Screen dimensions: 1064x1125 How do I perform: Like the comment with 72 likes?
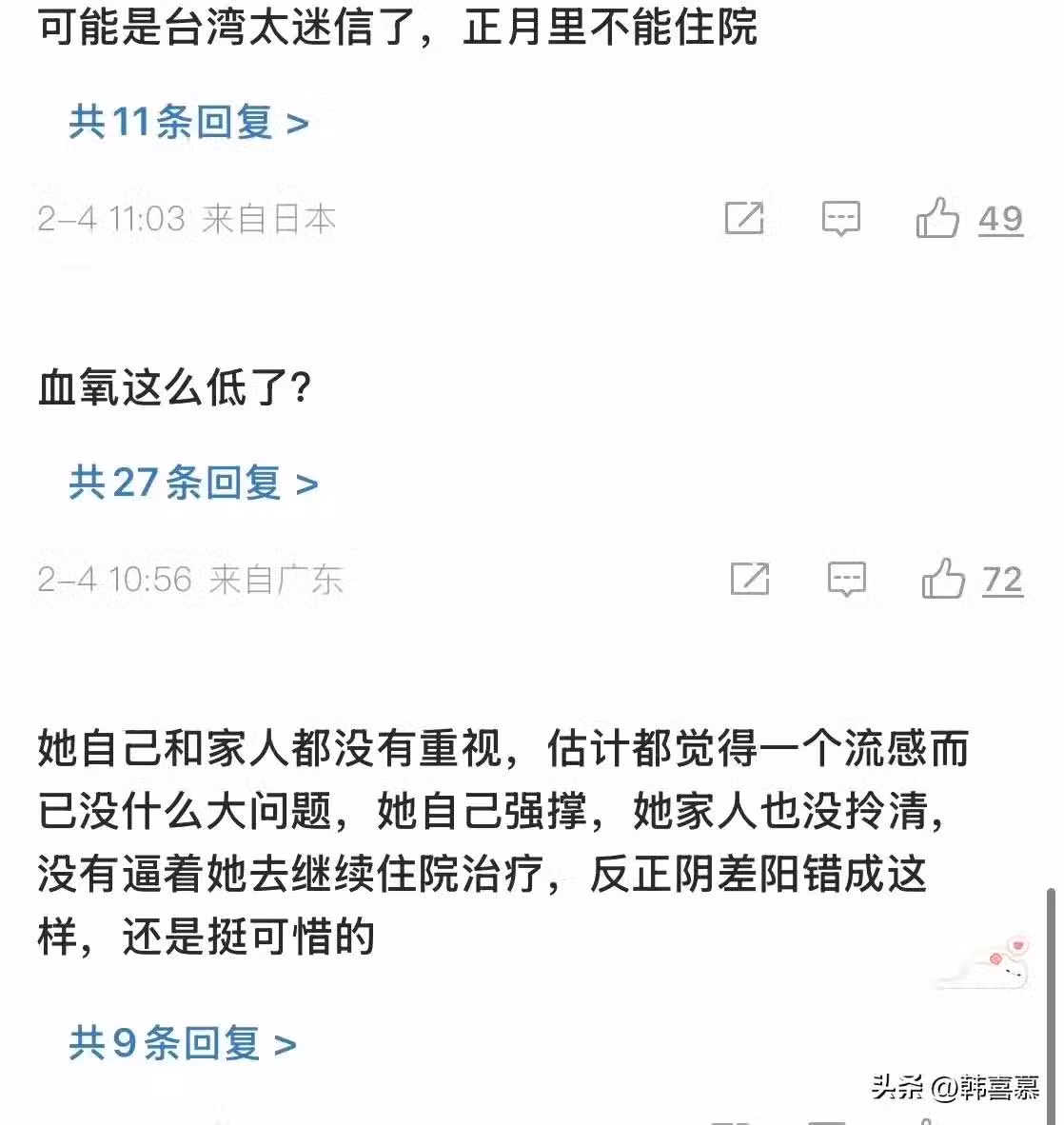tap(943, 579)
